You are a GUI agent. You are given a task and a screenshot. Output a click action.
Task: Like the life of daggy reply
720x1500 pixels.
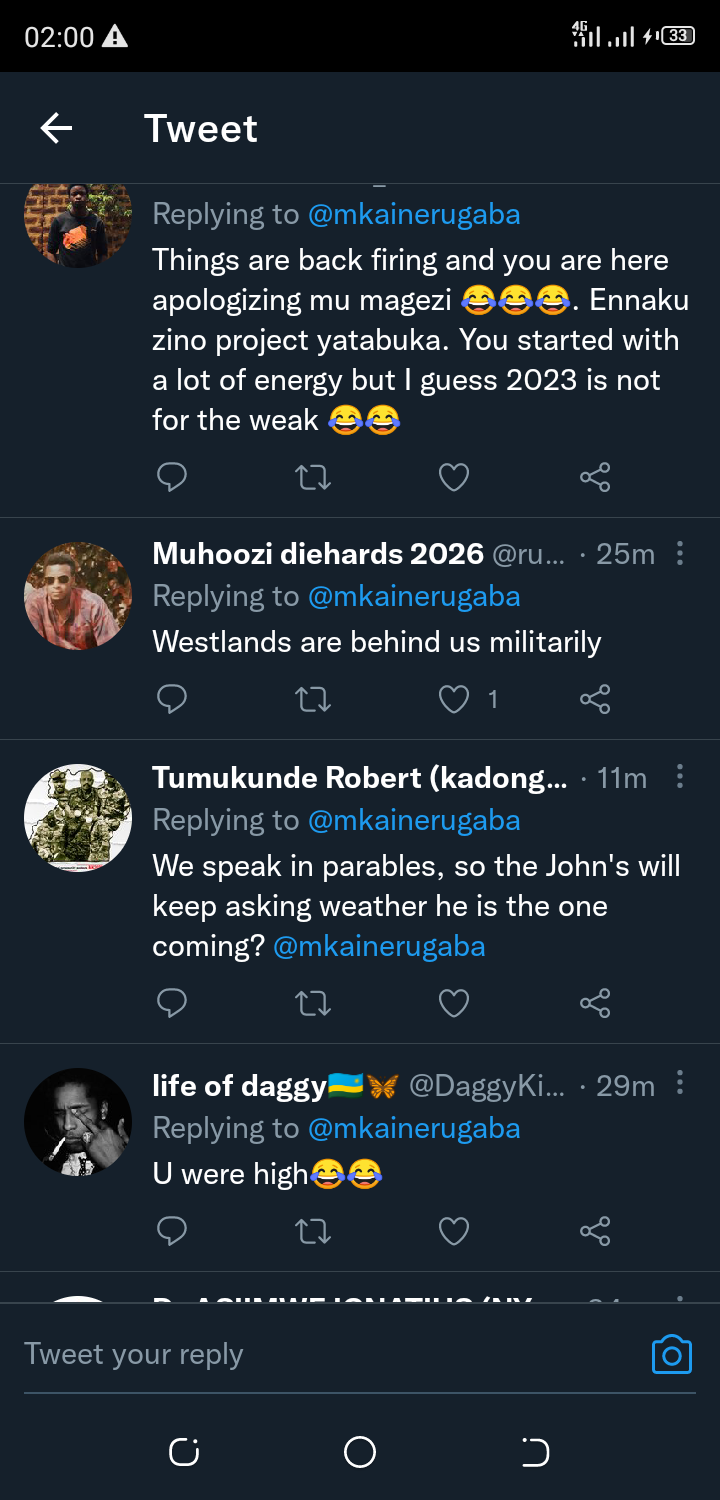point(454,1231)
